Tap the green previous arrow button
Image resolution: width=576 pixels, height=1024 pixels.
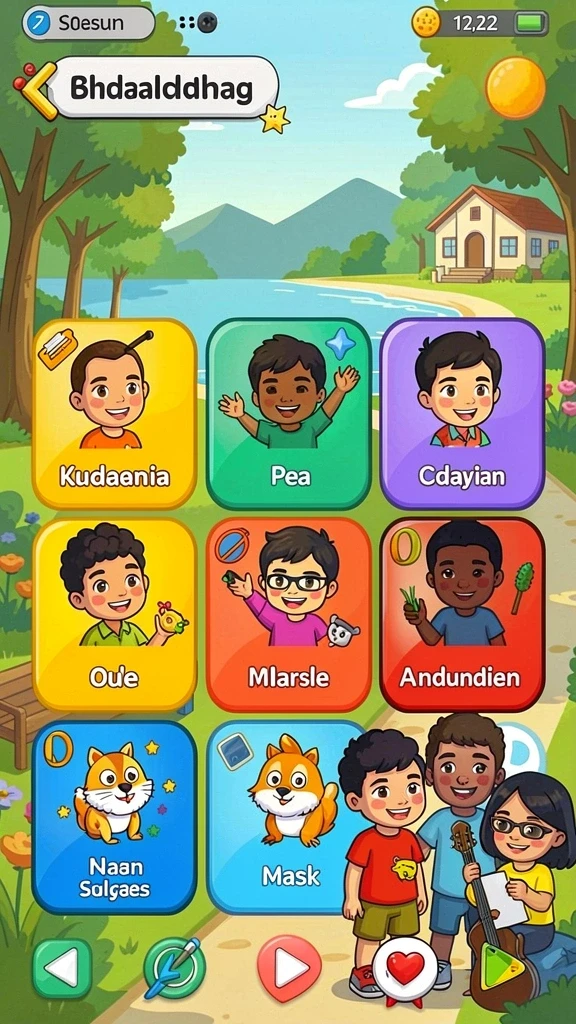pos(63,968)
